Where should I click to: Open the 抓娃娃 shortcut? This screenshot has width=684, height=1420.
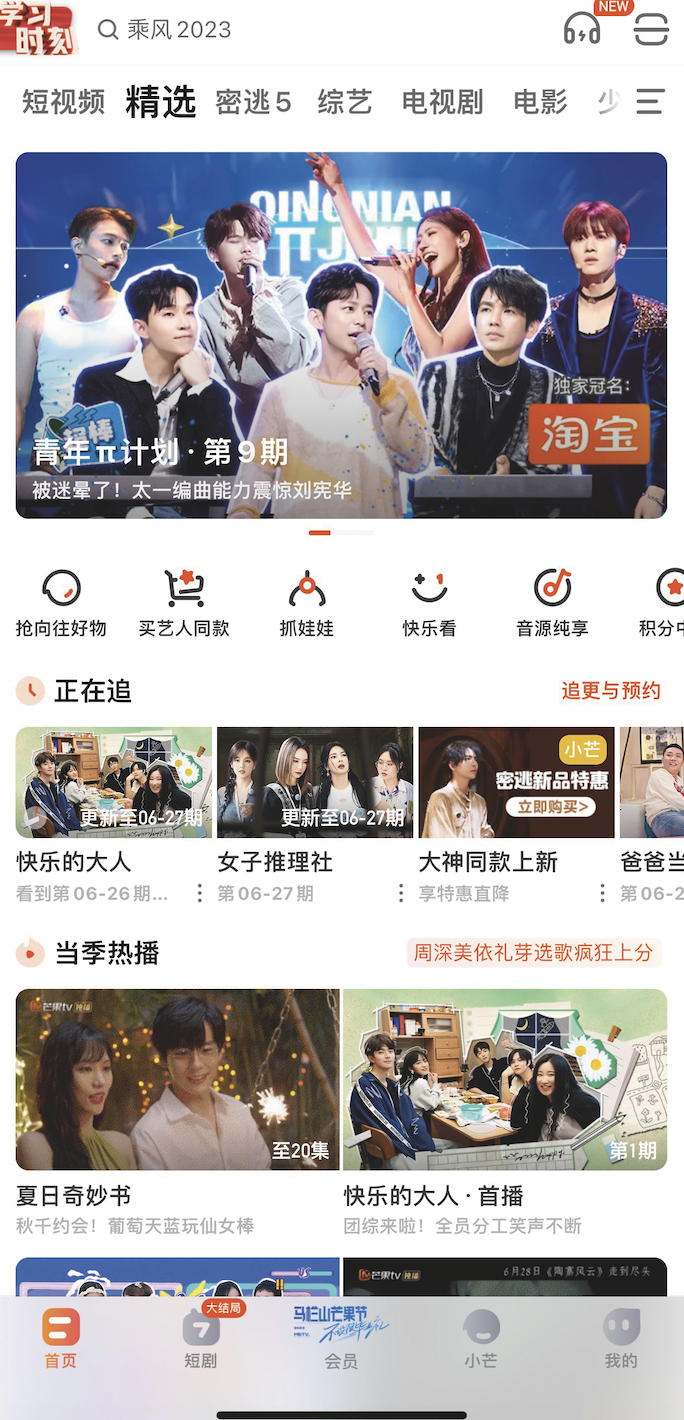(x=307, y=603)
